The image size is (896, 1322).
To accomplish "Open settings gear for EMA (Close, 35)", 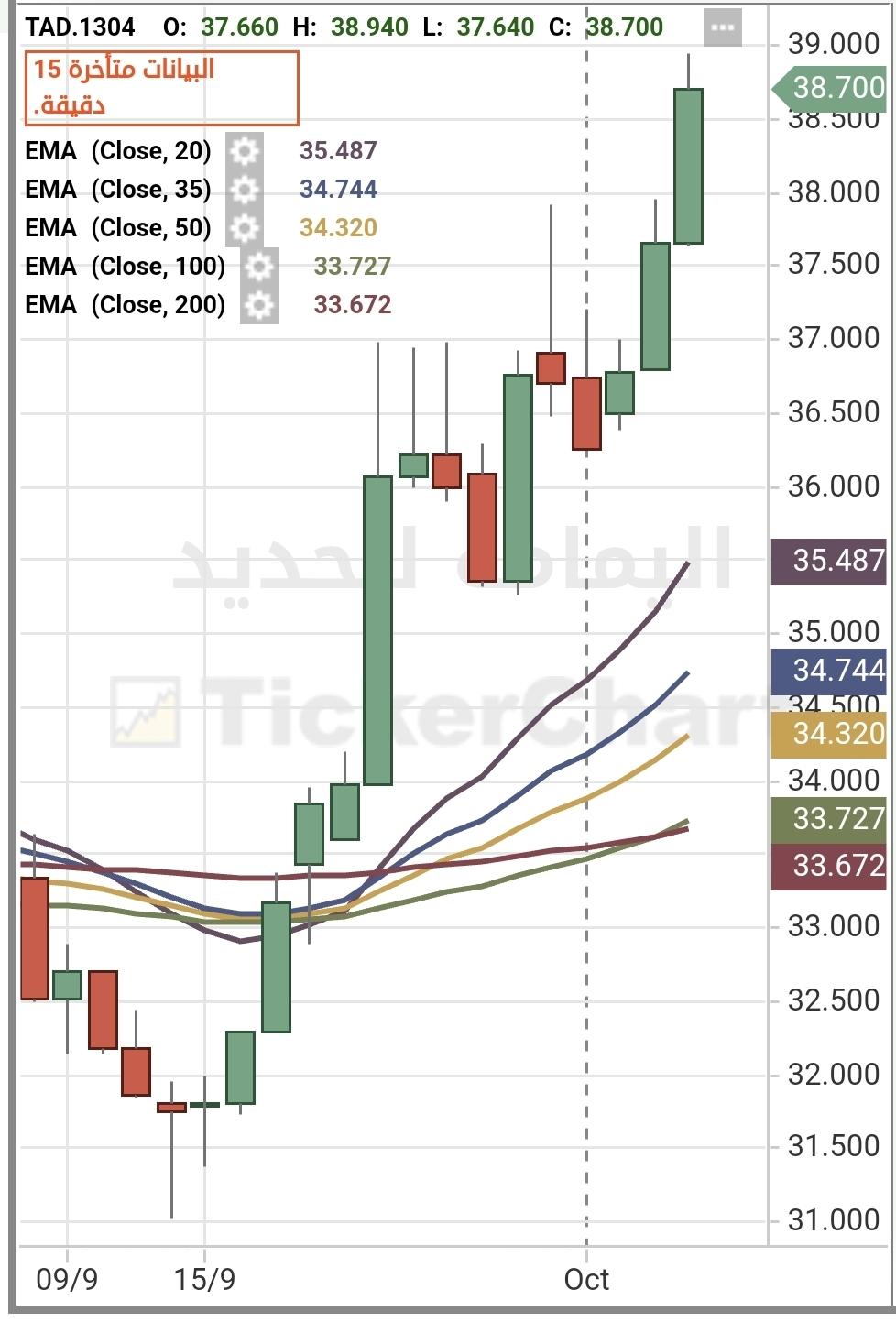I will 244,190.
